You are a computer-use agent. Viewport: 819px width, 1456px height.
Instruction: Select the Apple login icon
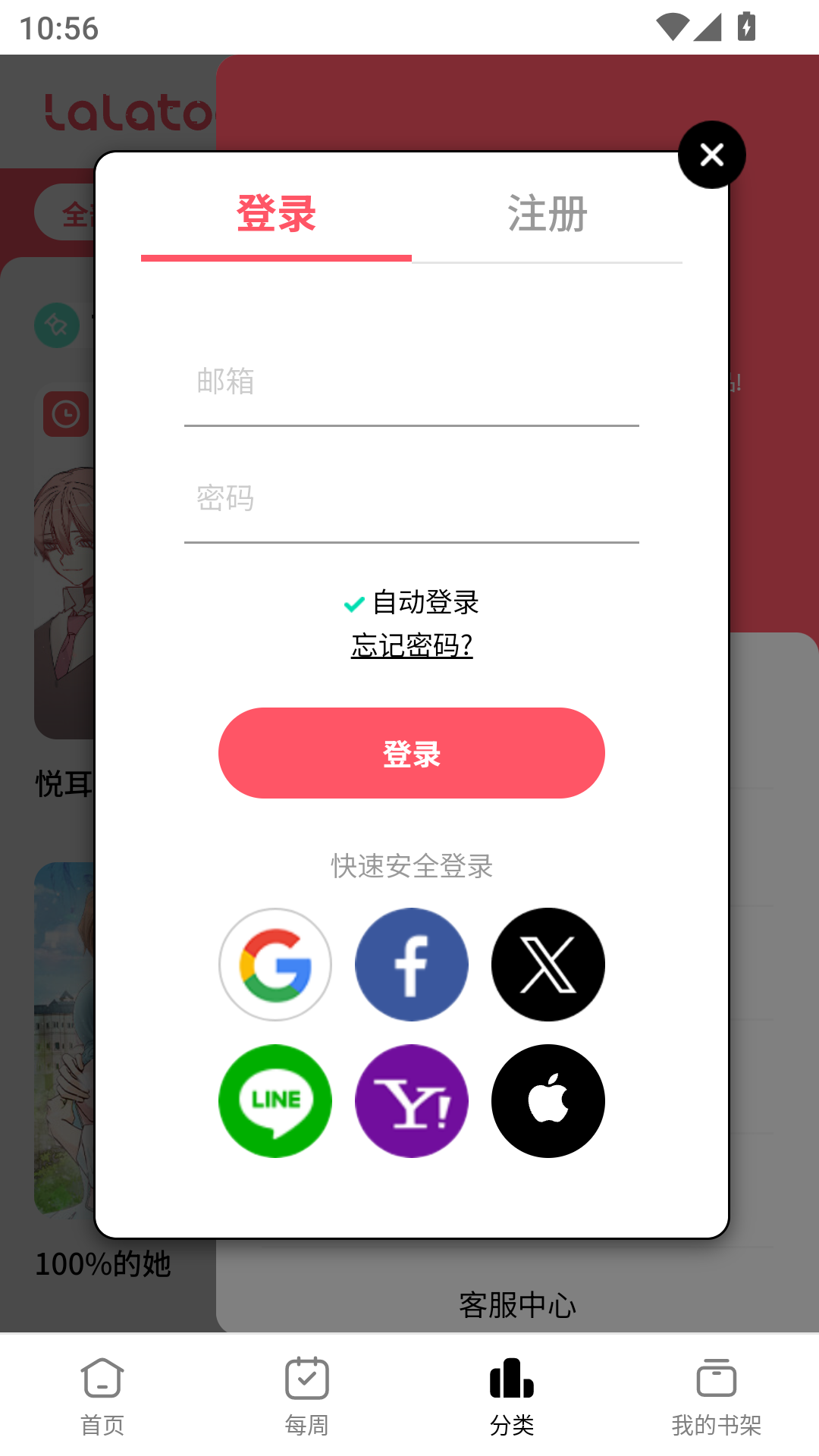click(x=548, y=1100)
